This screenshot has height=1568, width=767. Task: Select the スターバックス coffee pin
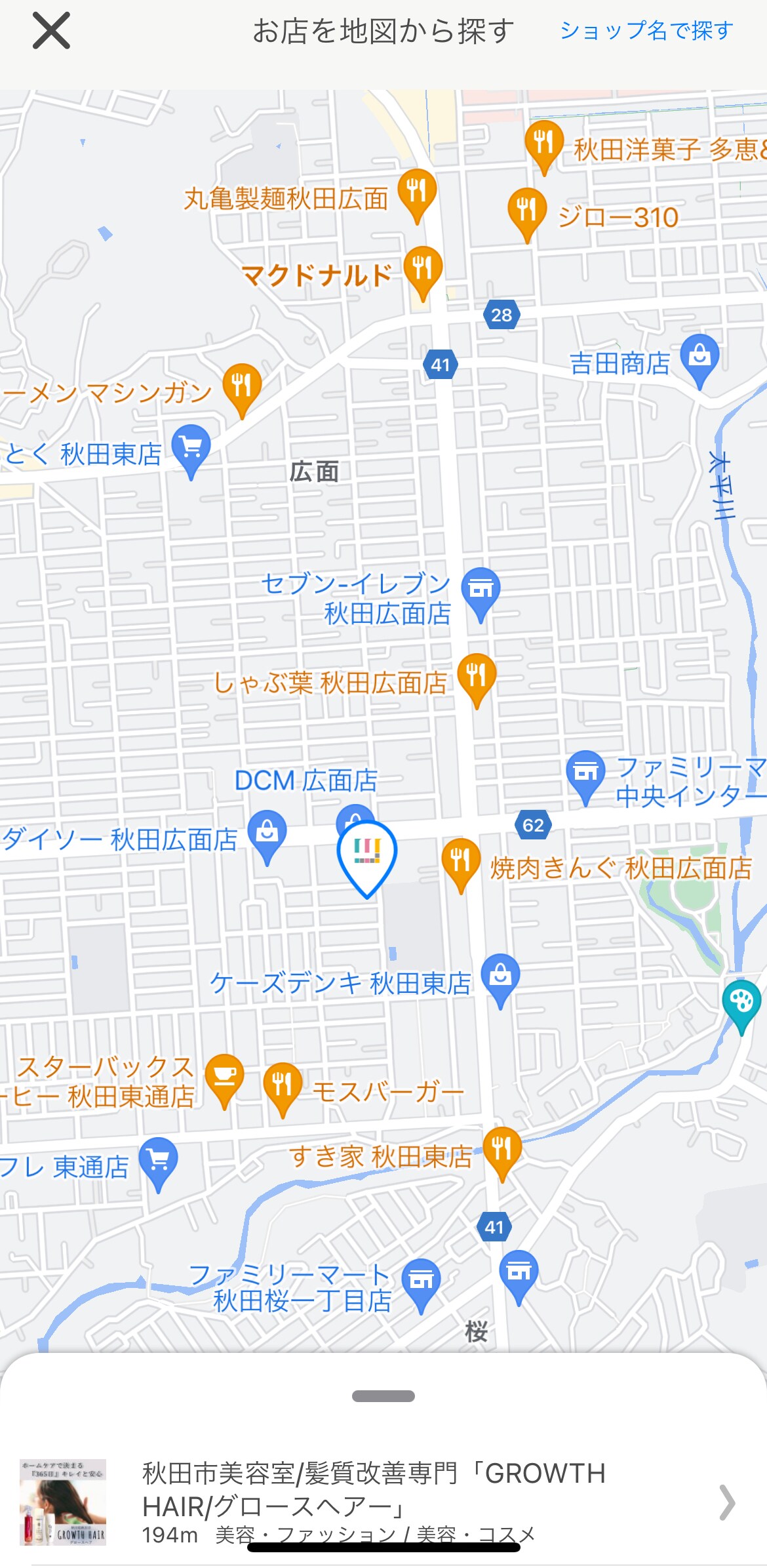(224, 1077)
